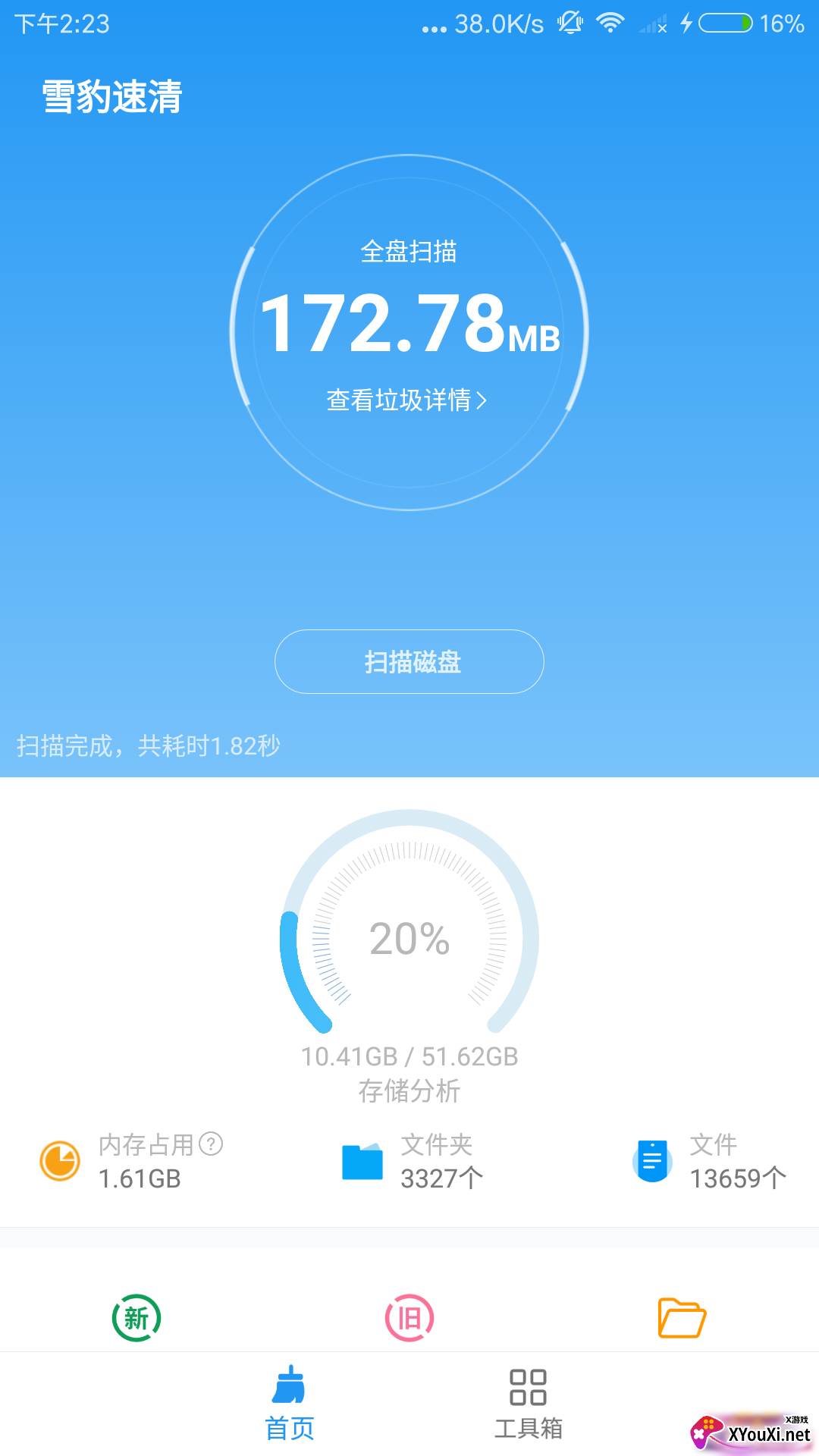Switch to the 工具箱 tab

click(529, 1404)
